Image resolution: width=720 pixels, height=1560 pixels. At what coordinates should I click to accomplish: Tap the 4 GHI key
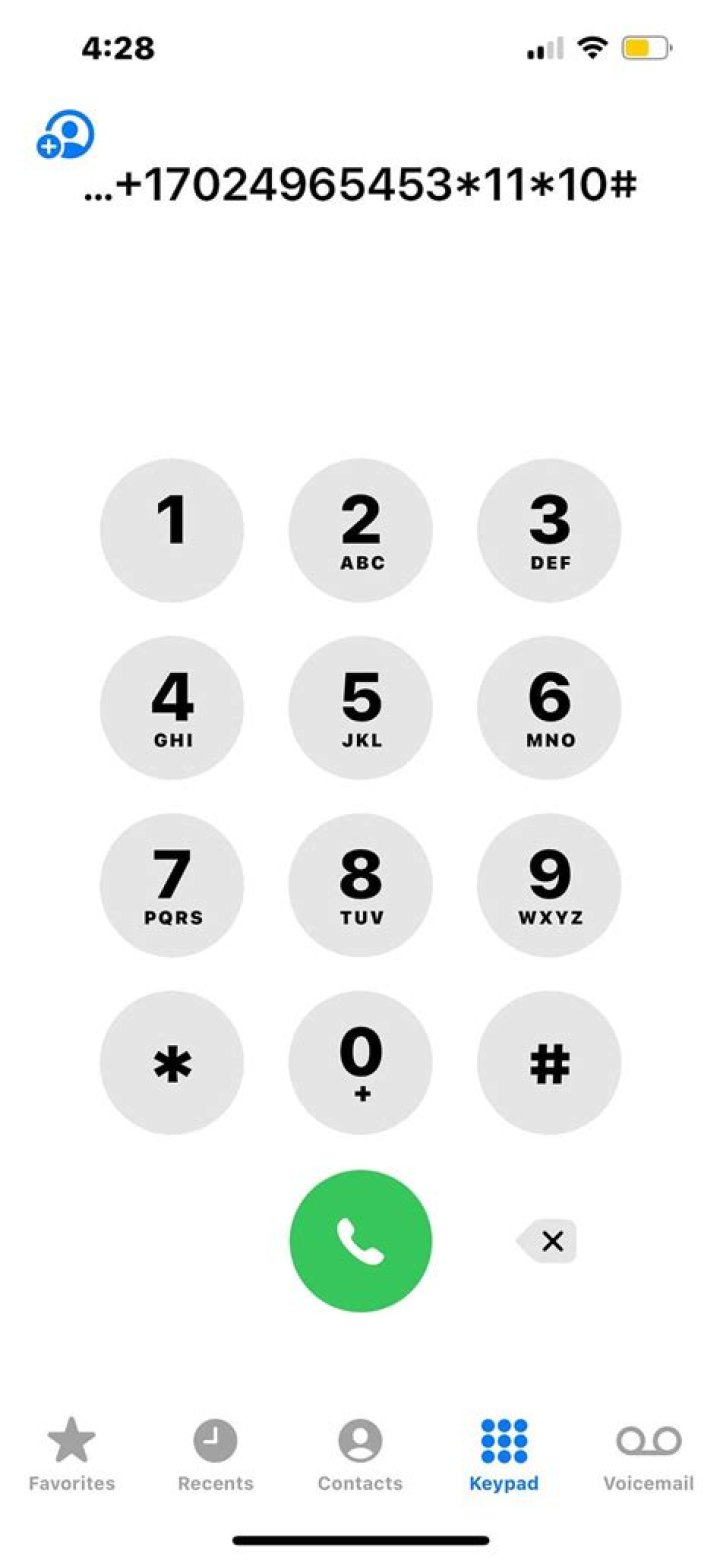pyautogui.click(x=172, y=708)
